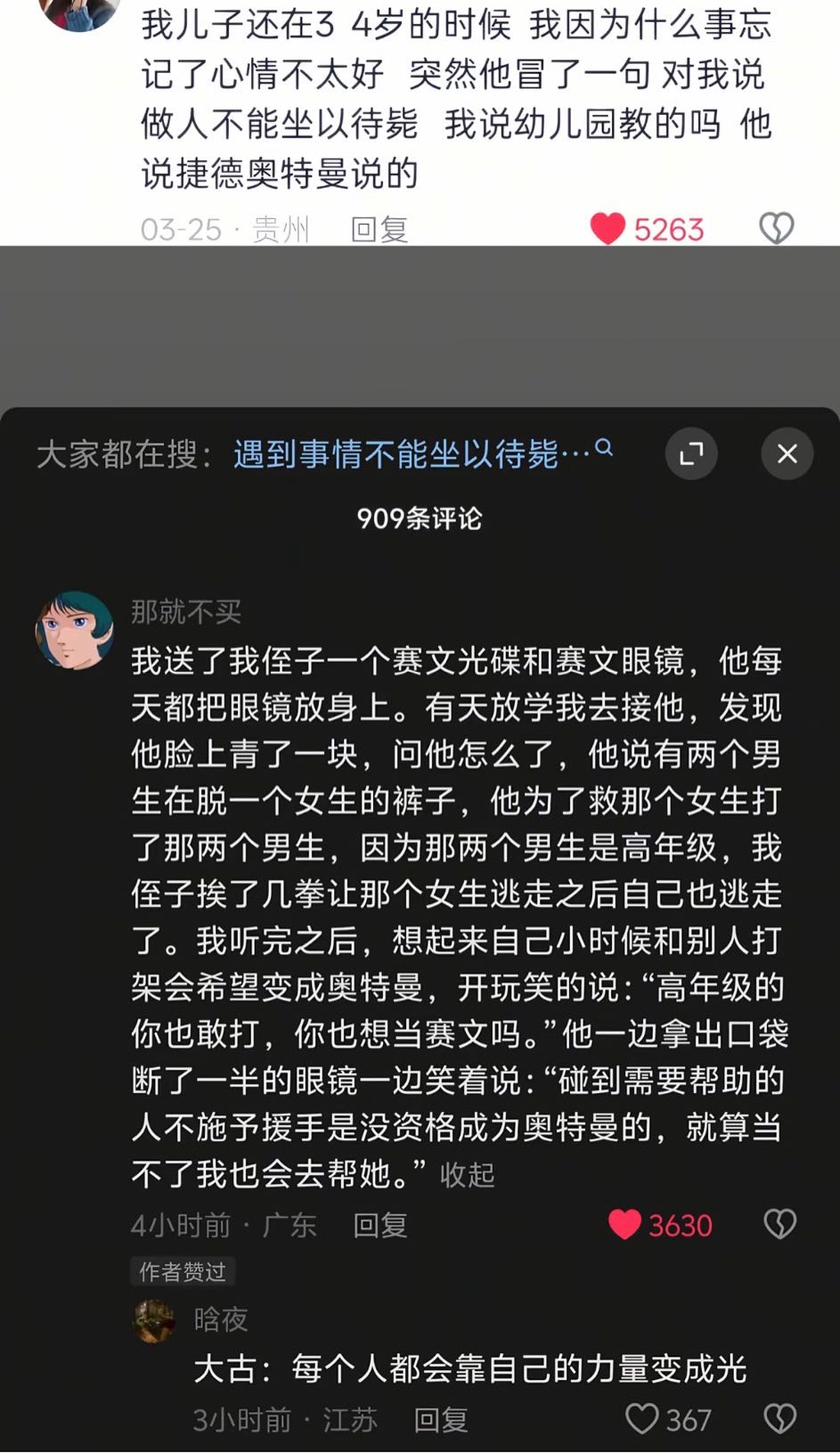Reply to 那就不买's comment
This screenshot has height=1453, width=840.
(x=380, y=1225)
